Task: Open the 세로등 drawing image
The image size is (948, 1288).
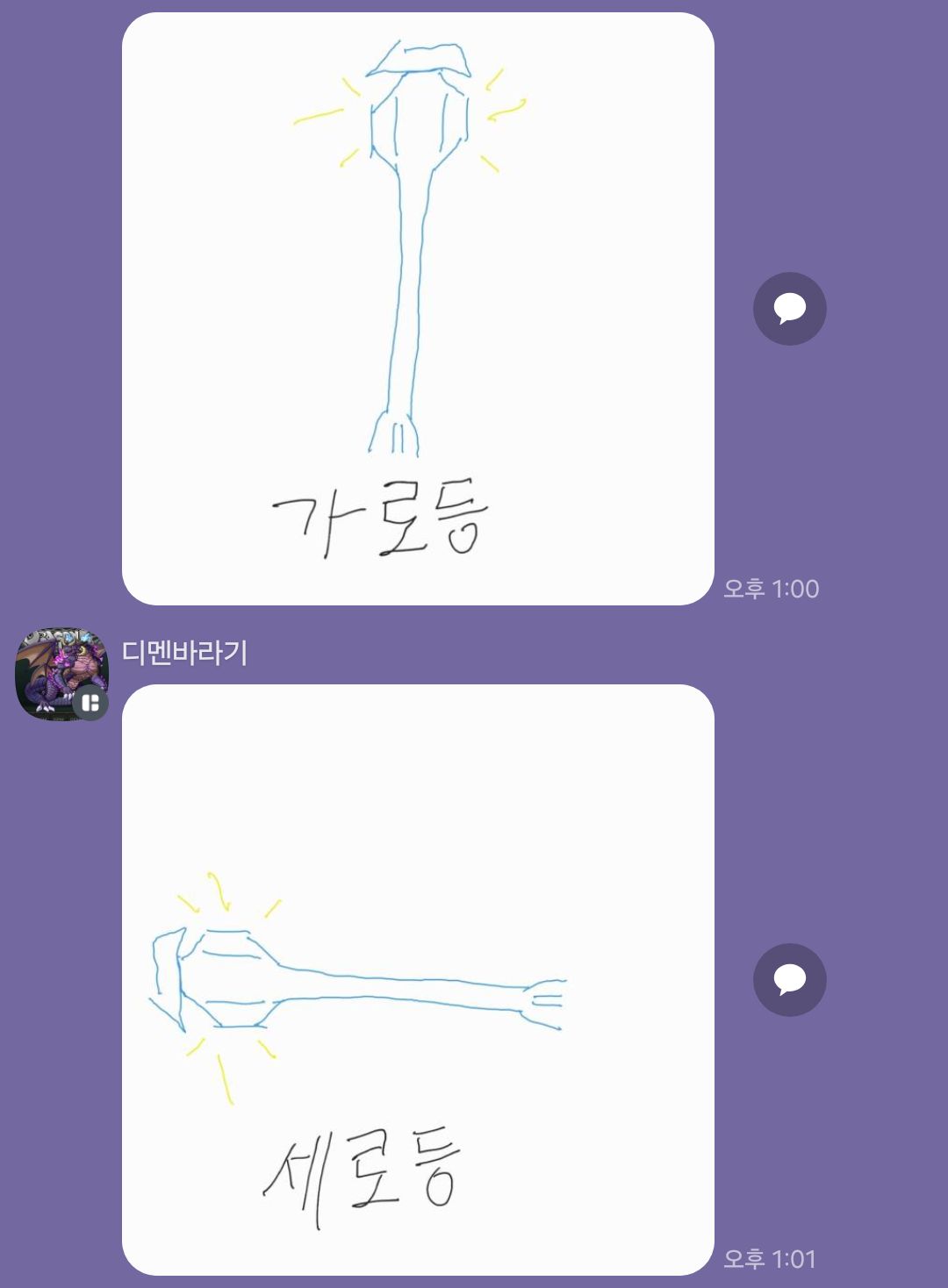Action: pyautogui.click(x=418, y=979)
